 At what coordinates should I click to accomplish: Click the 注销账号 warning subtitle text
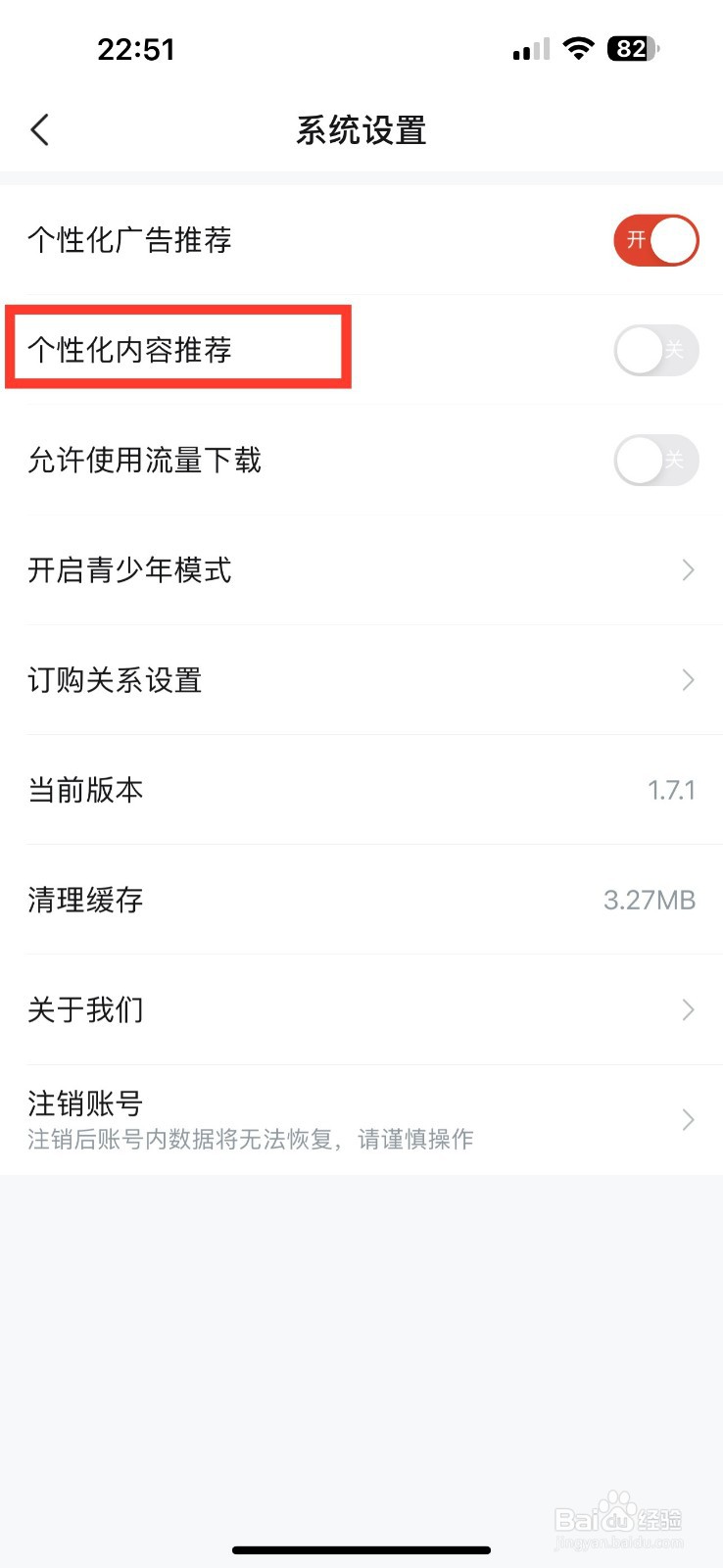pos(249,1138)
